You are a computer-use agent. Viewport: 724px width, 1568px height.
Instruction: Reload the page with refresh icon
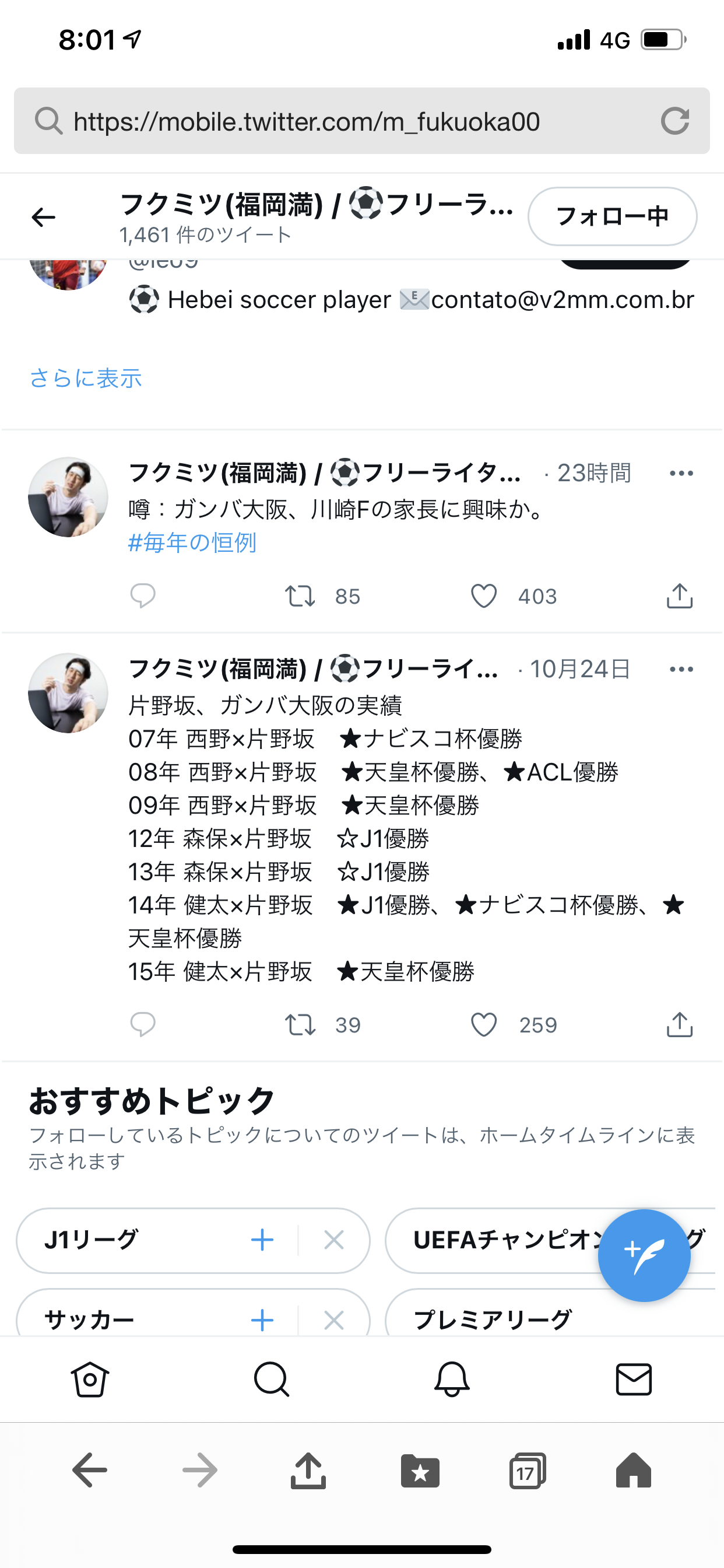(674, 121)
